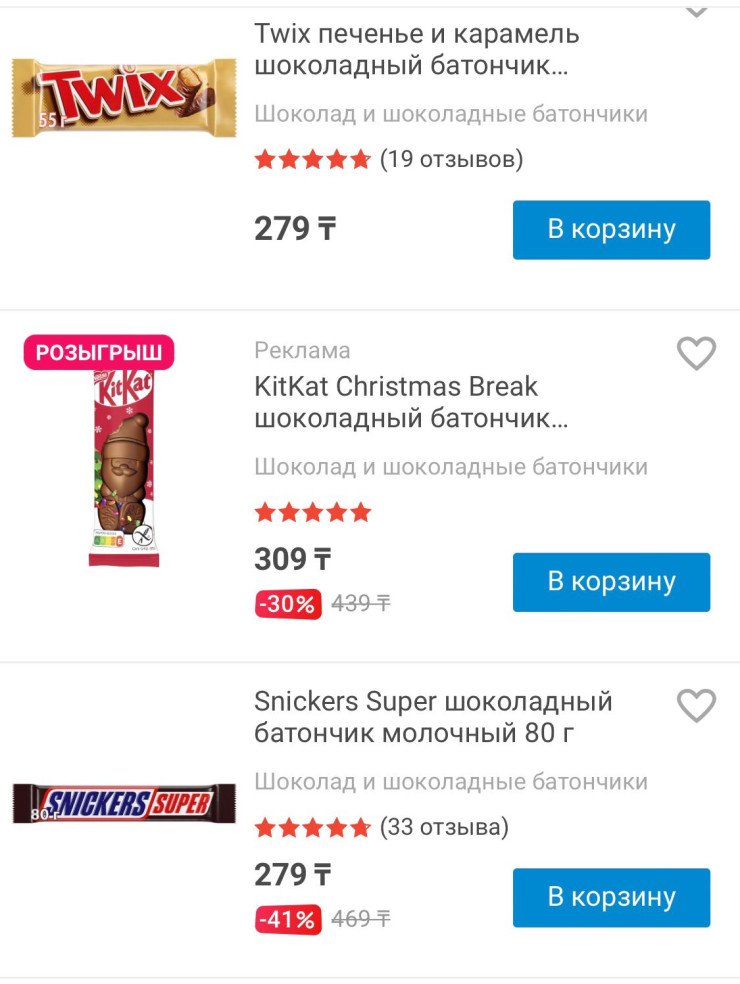View KitKat Christmas Break product details
Image resolution: width=740 pixels, height=984 pixels.
pos(410,402)
